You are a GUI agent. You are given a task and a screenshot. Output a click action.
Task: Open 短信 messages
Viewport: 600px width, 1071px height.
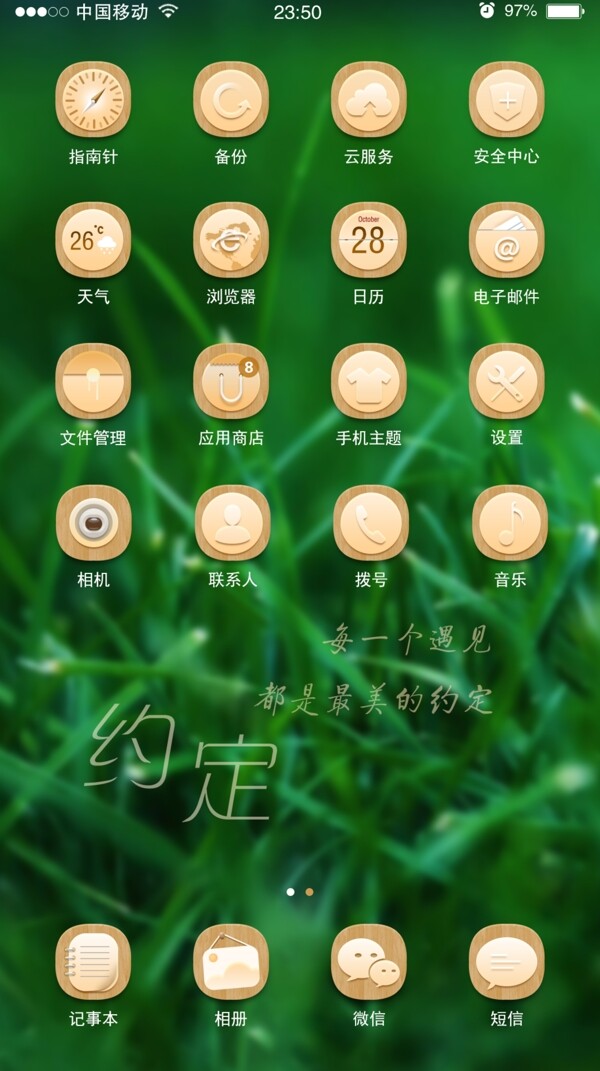pyautogui.click(x=507, y=962)
